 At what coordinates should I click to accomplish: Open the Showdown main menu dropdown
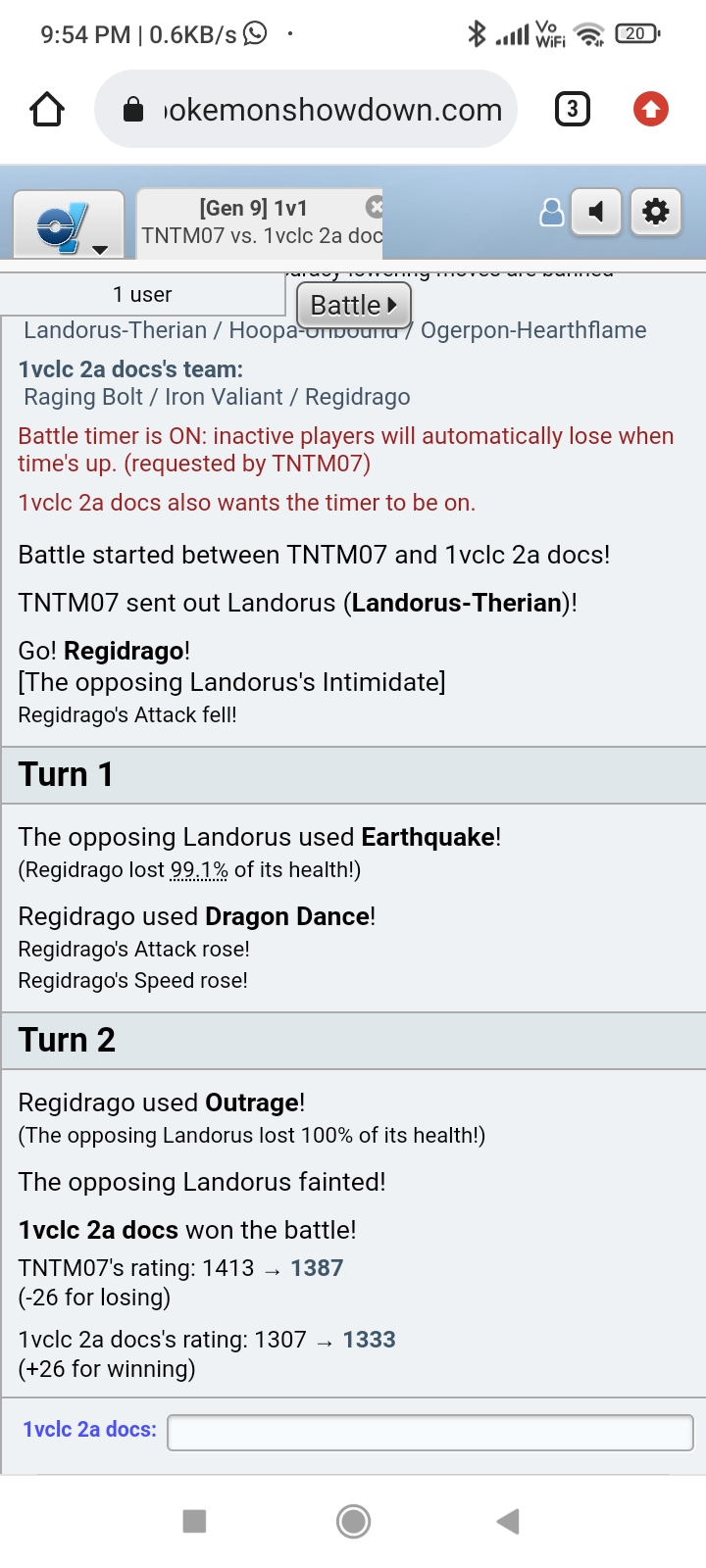(x=69, y=225)
